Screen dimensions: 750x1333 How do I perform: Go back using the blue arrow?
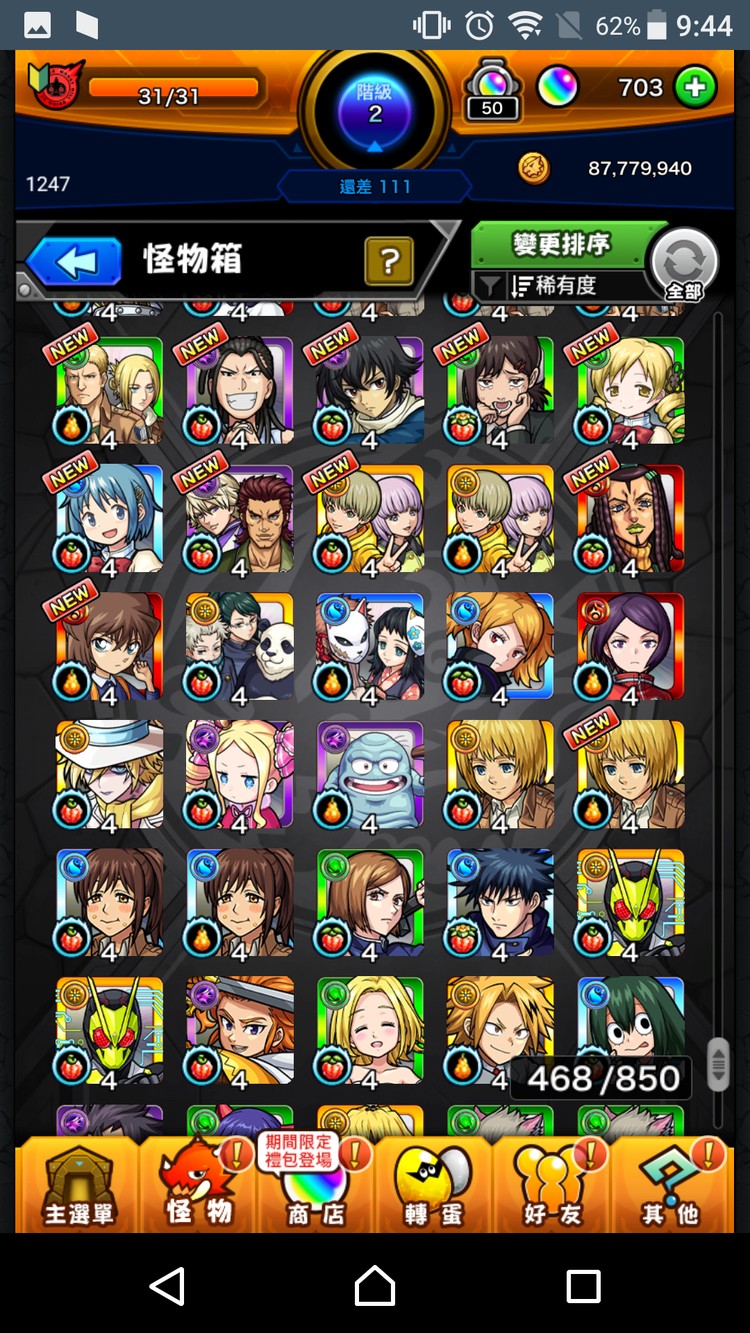pos(74,262)
